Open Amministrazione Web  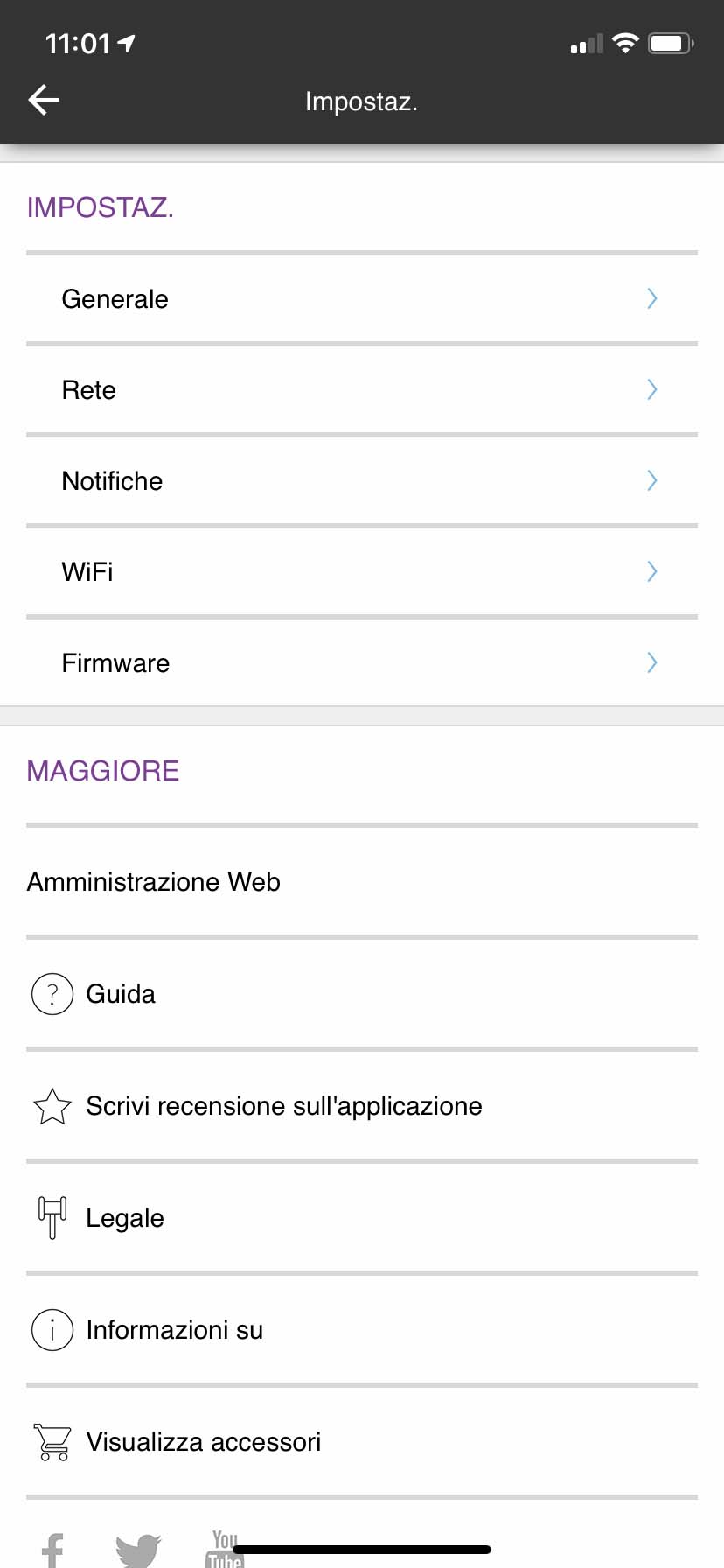pyautogui.click(x=154, y=882)
